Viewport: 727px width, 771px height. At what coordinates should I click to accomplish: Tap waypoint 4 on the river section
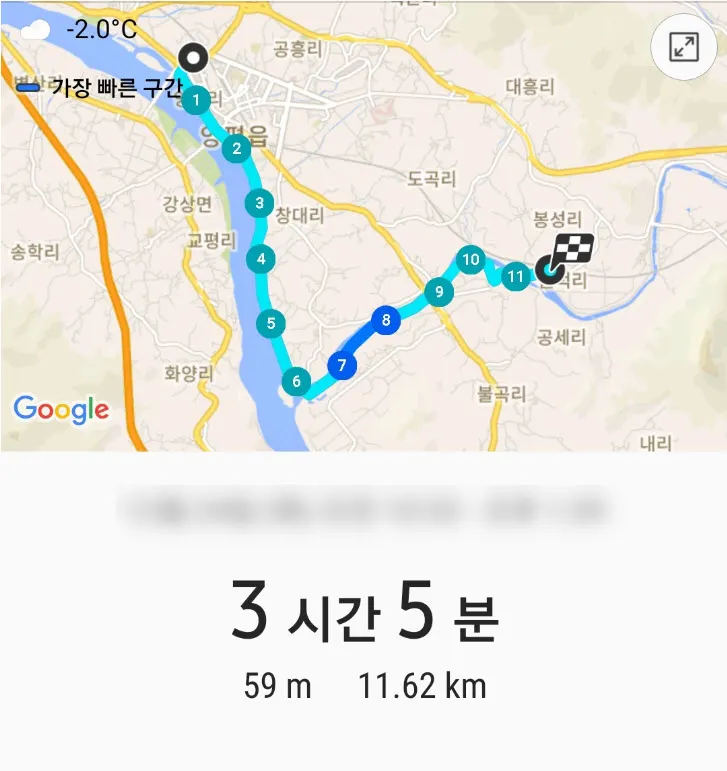(x=260, y=257)
